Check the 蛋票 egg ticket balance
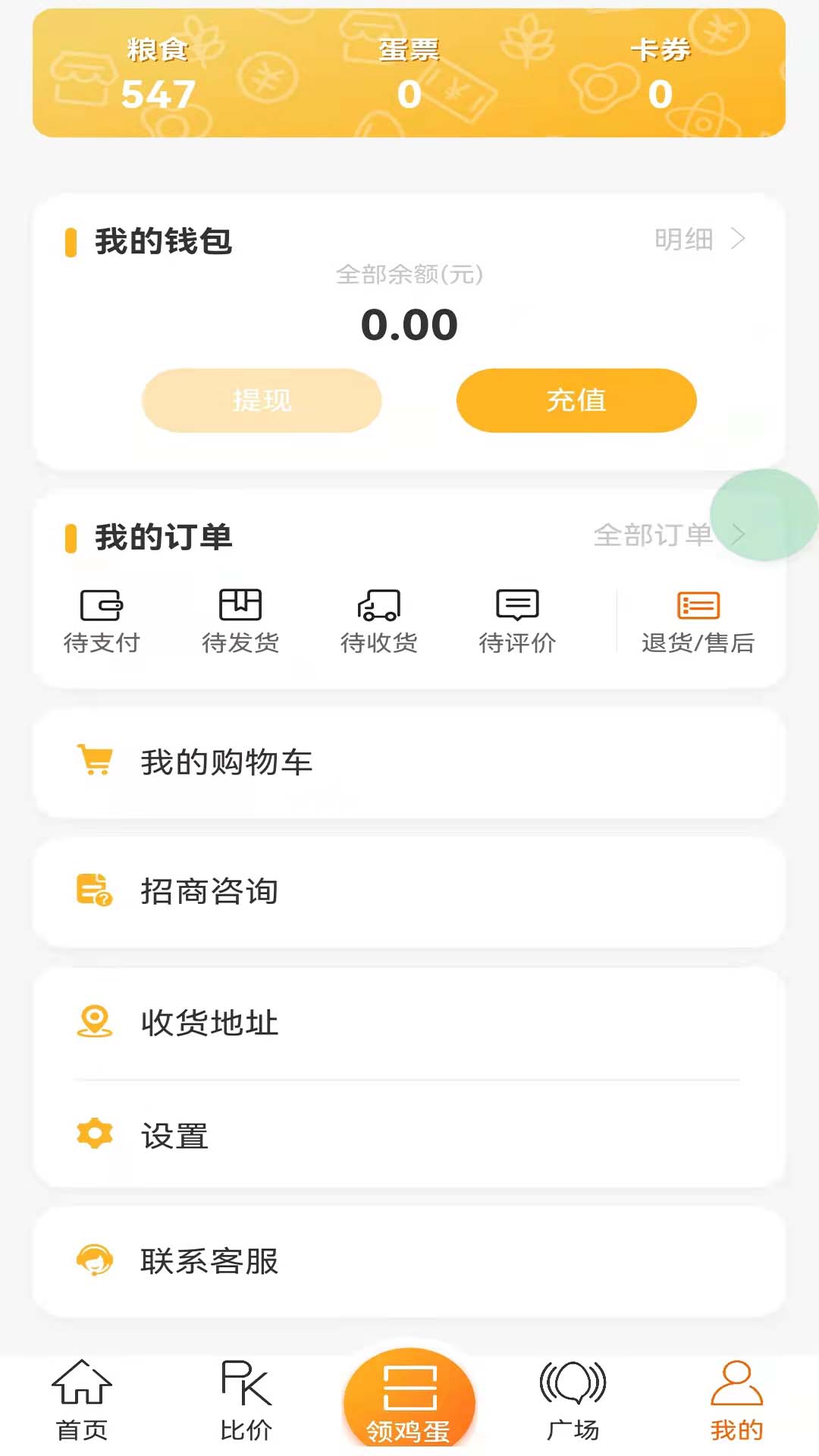The height and width of the screenshot is (1456, 819). click(x=409, y=76)
